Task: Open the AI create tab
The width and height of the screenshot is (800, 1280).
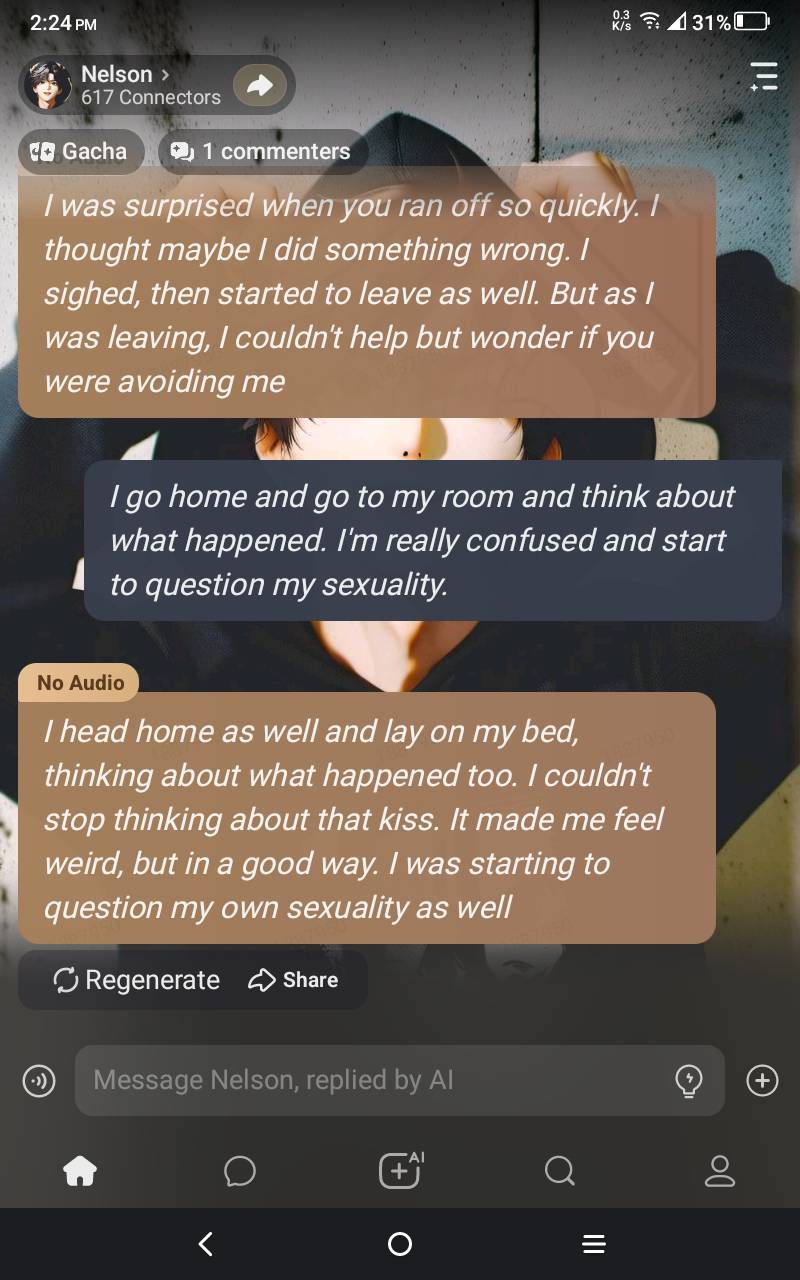Action: [400, 1170]
